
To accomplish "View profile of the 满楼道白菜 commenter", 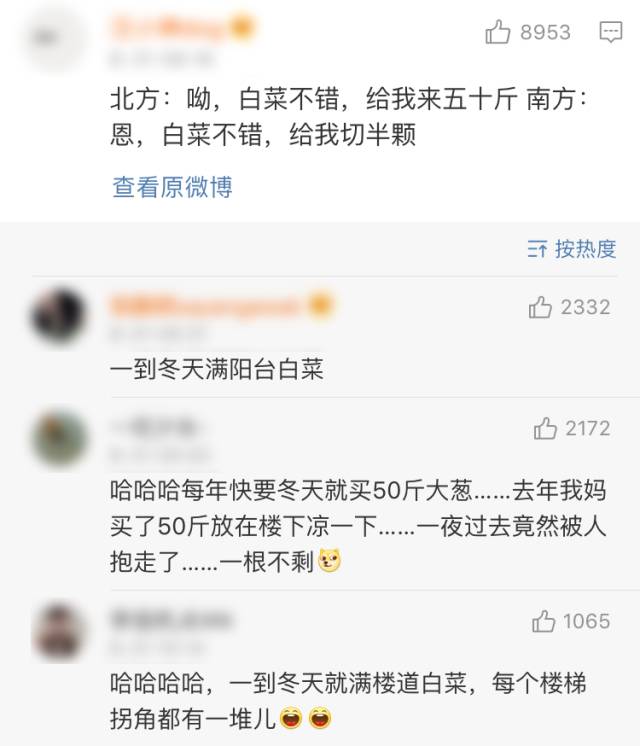I will 59,630.
